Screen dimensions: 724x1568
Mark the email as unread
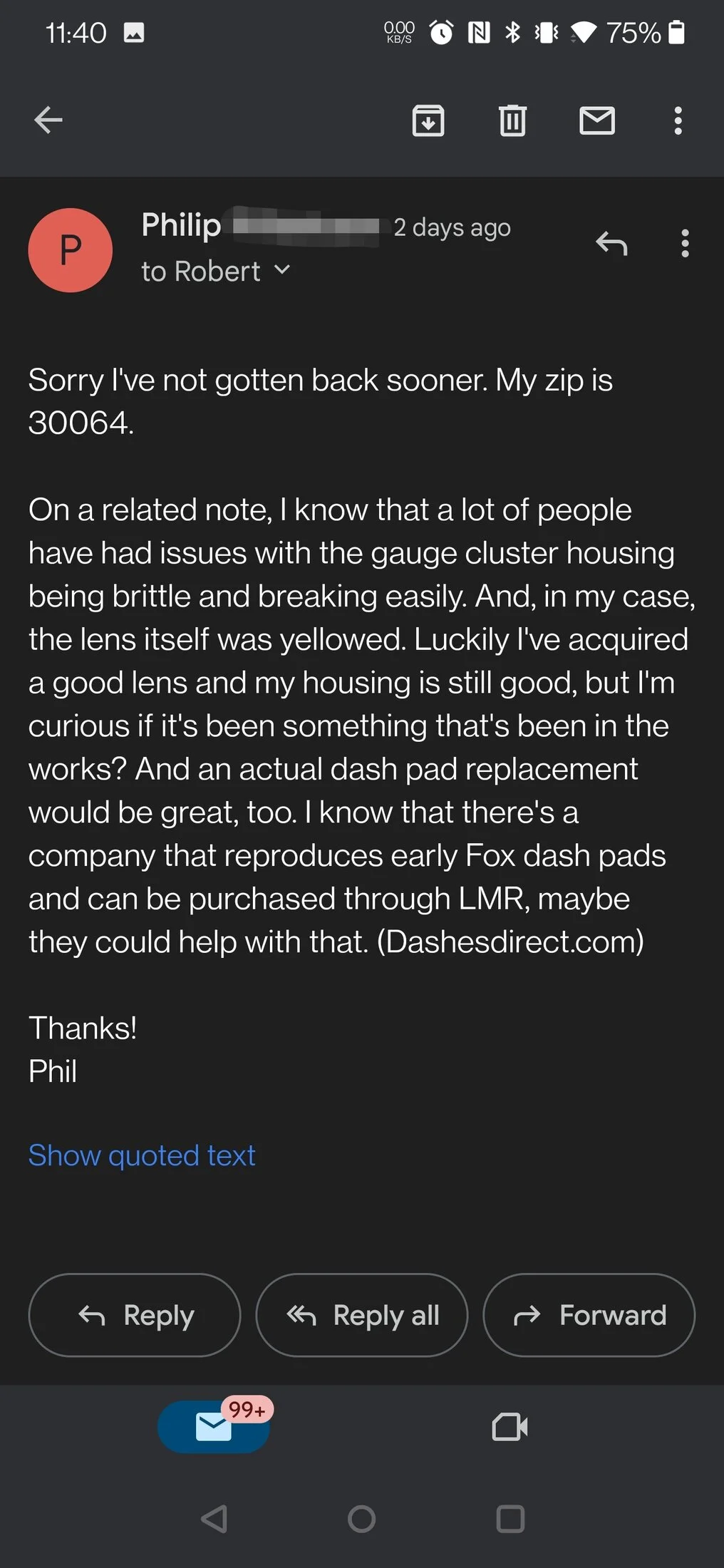597,120
